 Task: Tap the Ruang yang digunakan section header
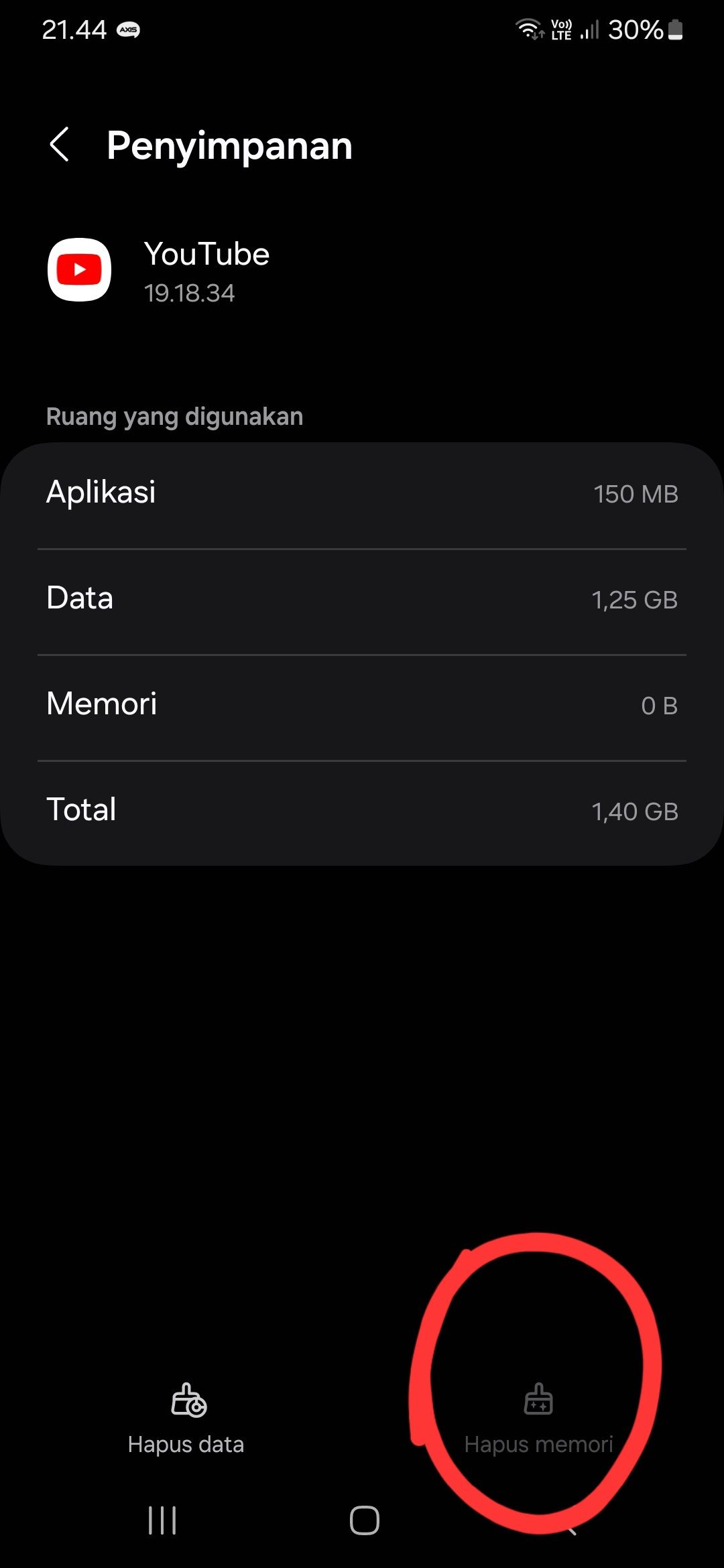click(174, 416)
